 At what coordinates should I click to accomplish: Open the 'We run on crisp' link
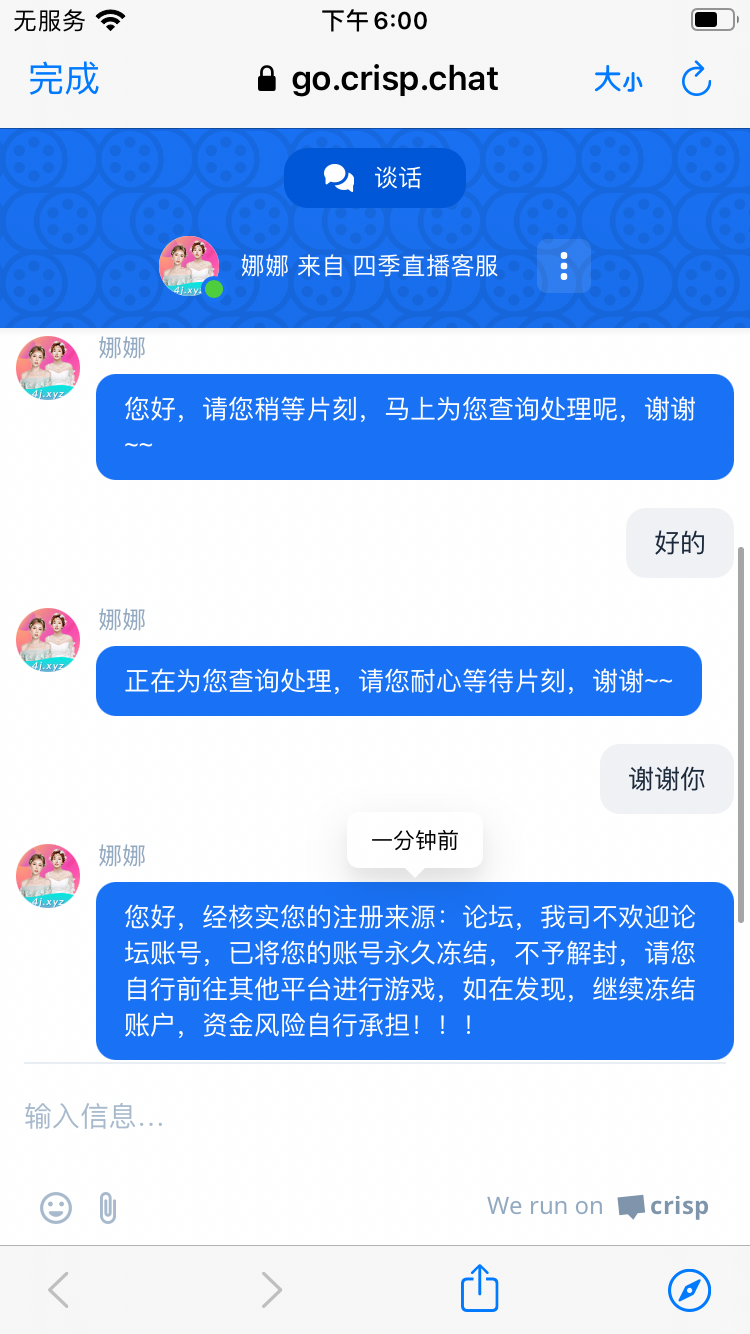tap(598, 1206)
